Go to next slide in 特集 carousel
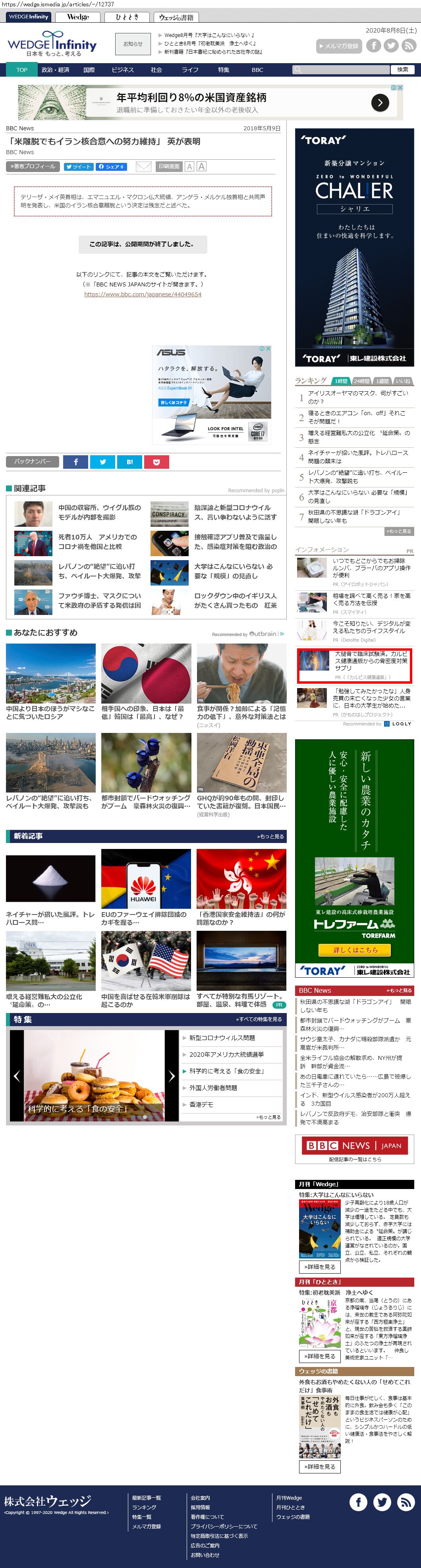Viewport: 421px width, 1568px height. point(172,1075)
